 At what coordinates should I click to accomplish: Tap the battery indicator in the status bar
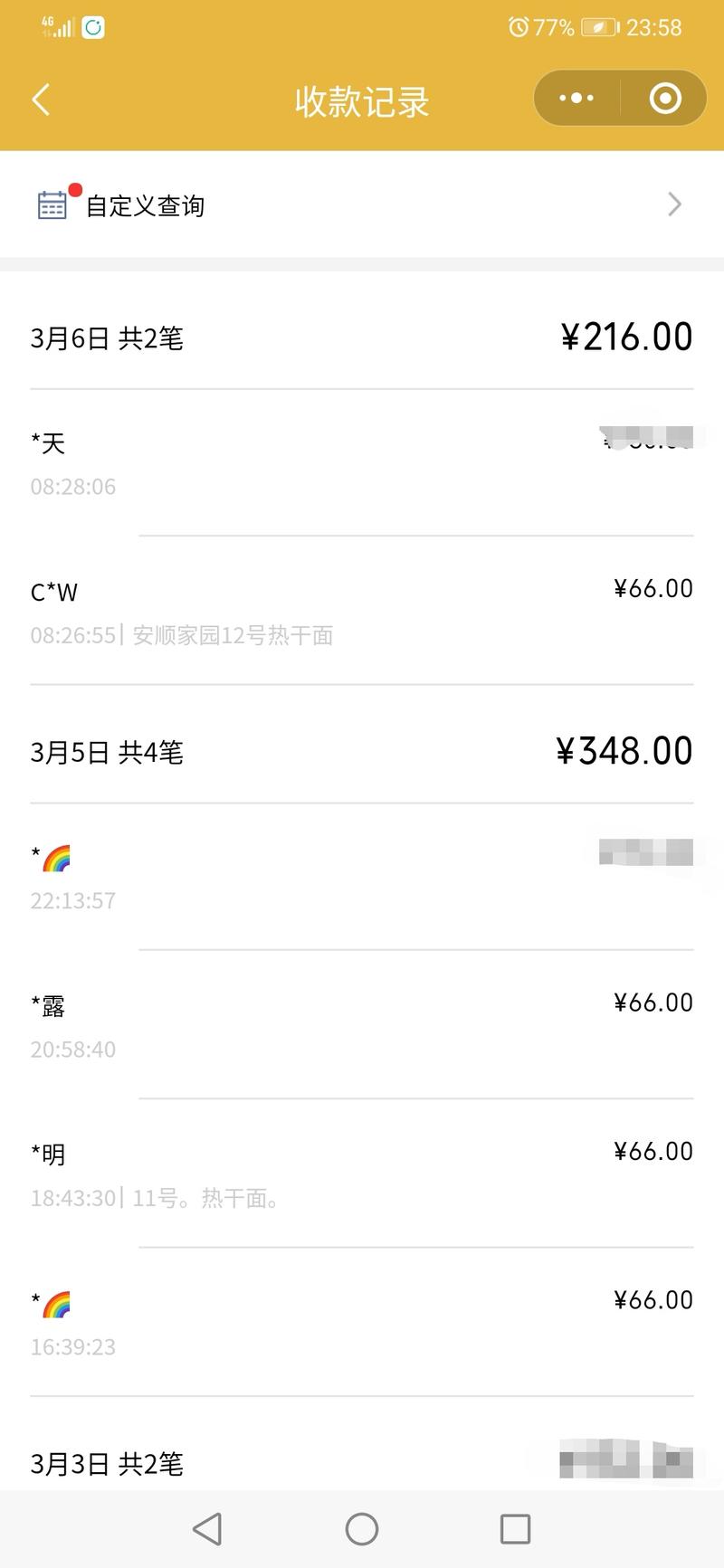(x=602, y=27)
